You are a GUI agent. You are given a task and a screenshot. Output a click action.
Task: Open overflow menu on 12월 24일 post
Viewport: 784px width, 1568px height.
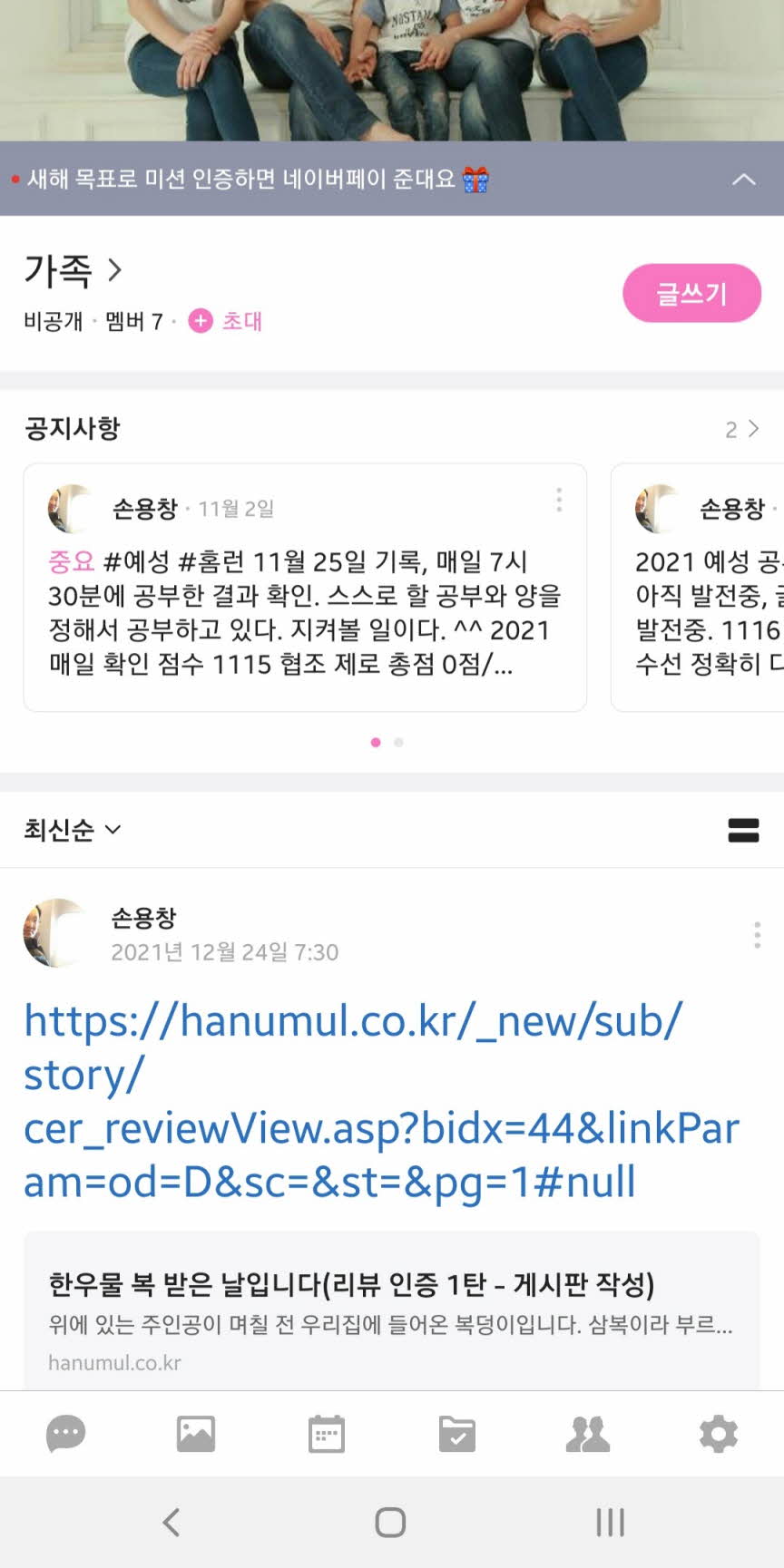point(757,935)
